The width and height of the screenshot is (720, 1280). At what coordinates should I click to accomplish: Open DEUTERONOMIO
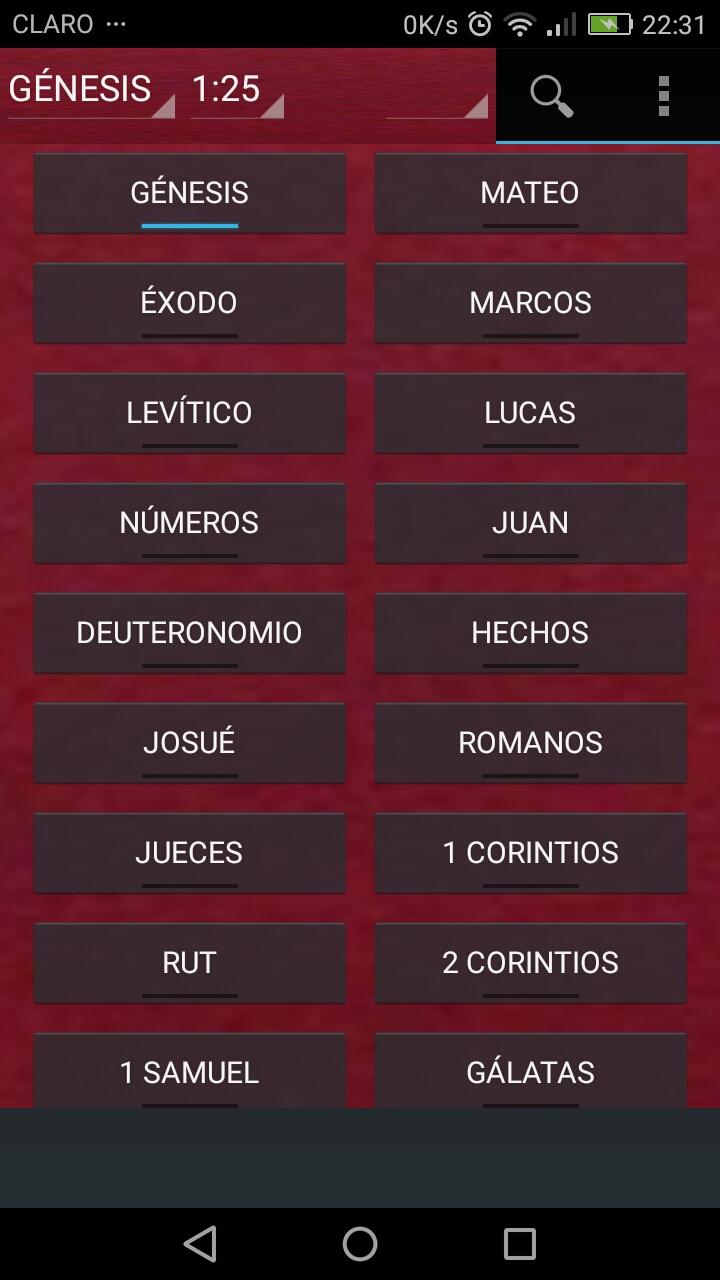pos(190,633)
